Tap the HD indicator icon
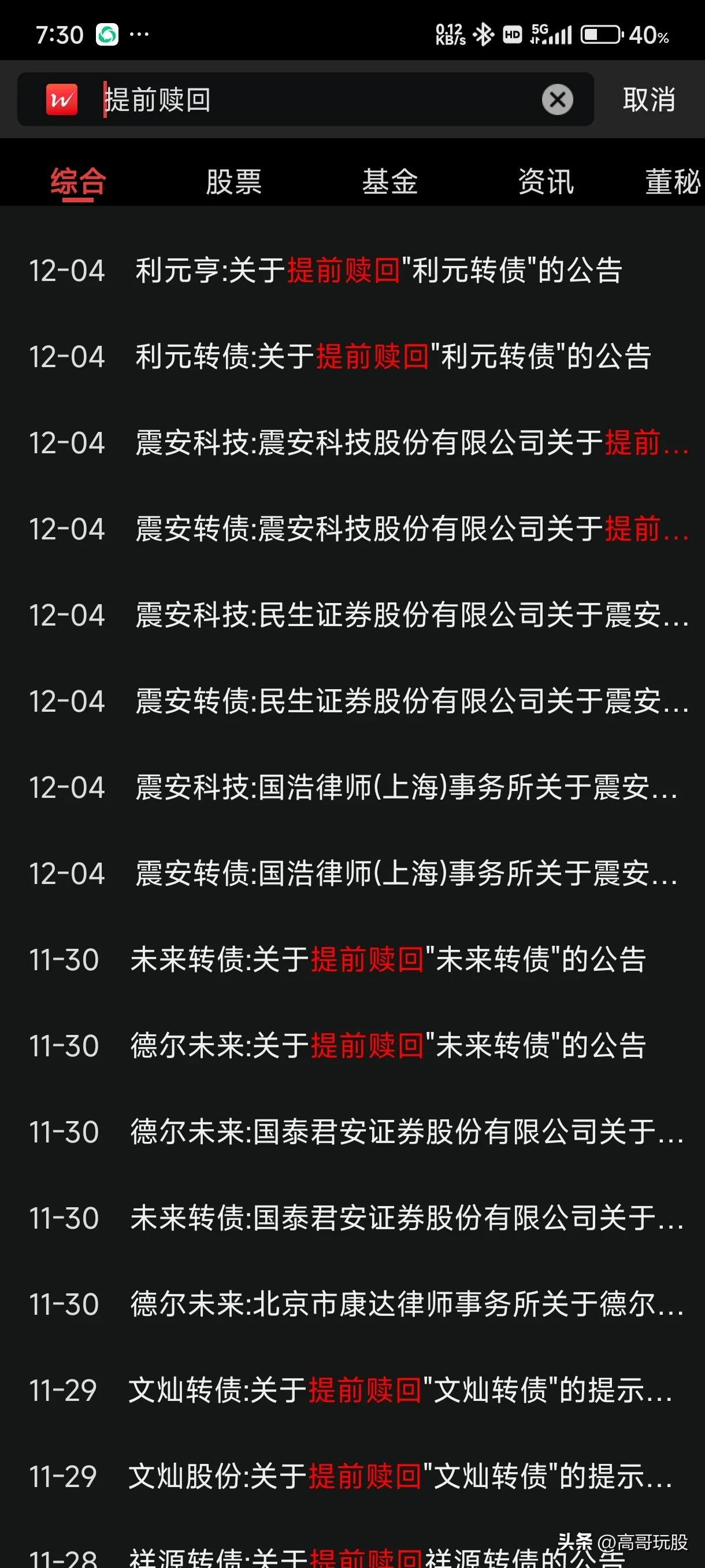The width and height of the screenshot is (705, 1568). point(511,35)
